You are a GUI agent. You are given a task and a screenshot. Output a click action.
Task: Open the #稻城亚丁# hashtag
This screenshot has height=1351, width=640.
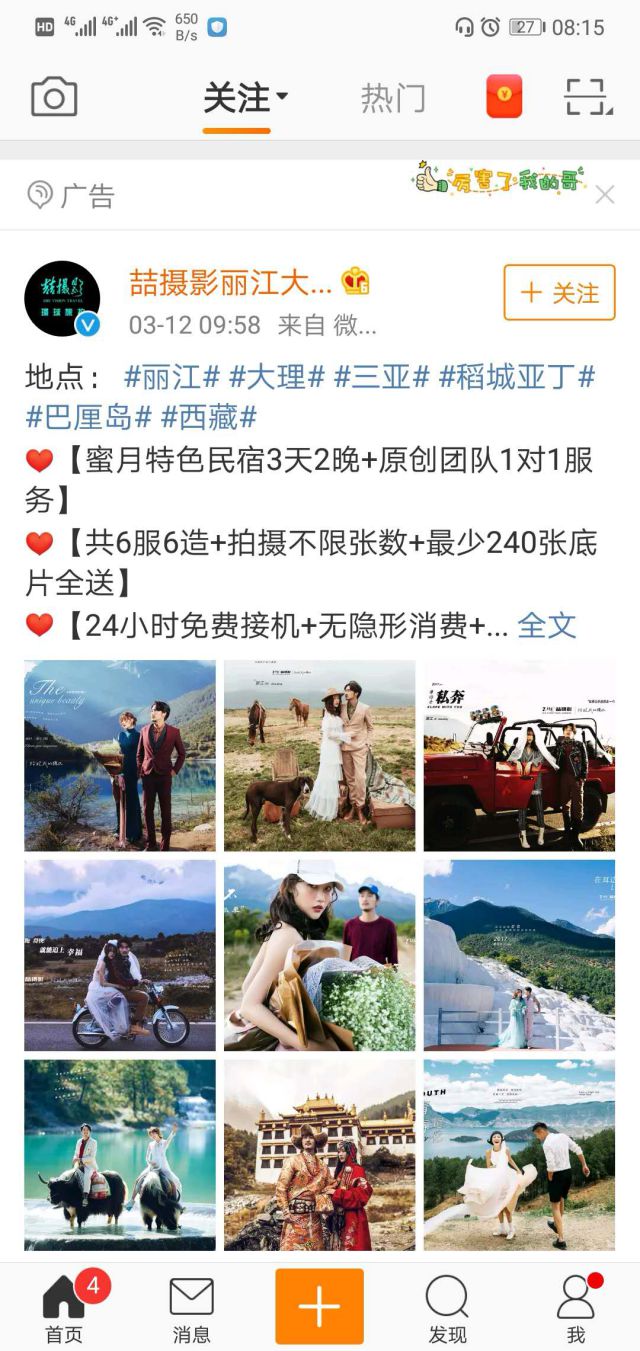click(x=517, y=377)
